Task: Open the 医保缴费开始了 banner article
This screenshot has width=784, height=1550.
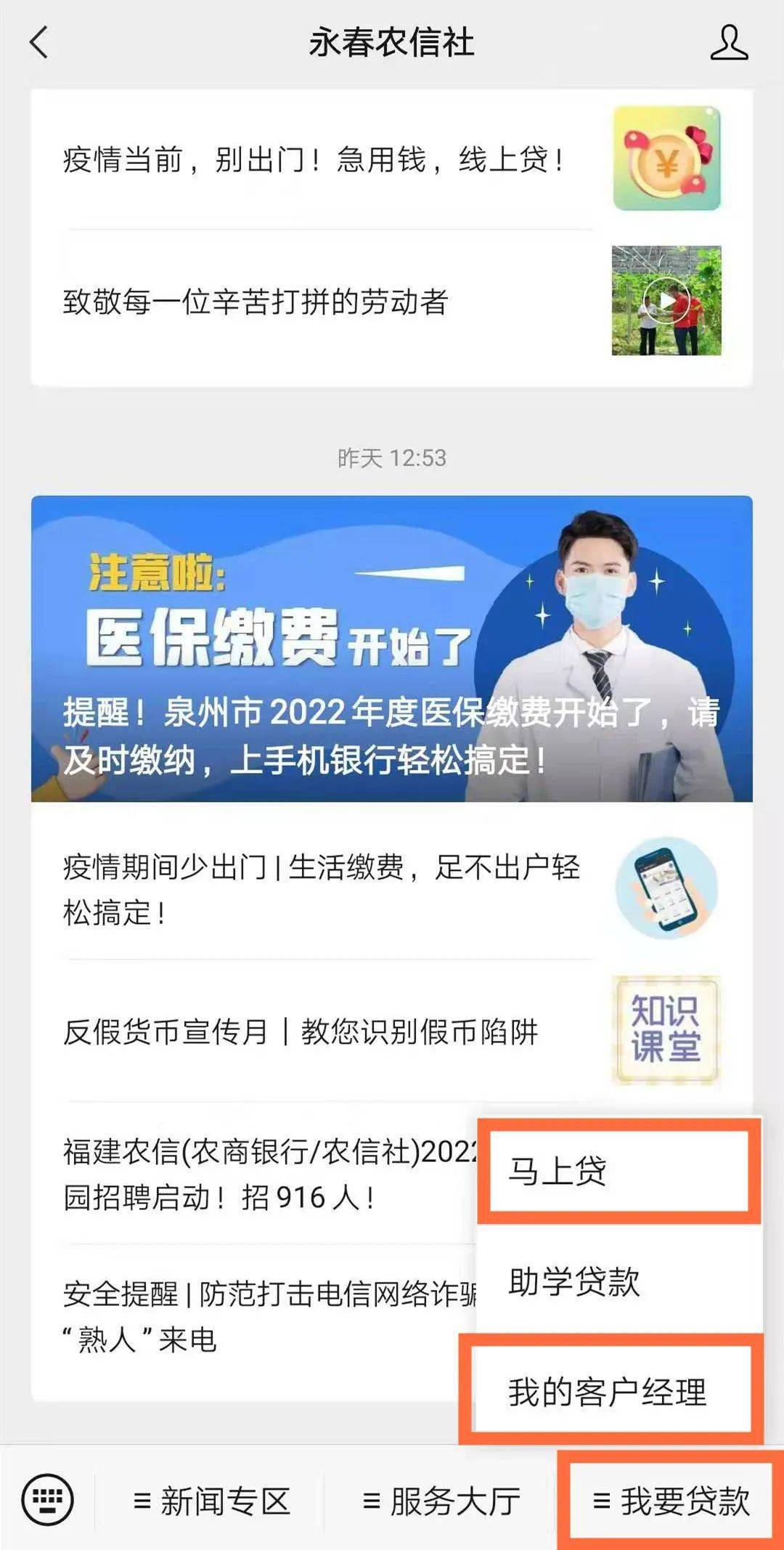Action: [391, 648]
